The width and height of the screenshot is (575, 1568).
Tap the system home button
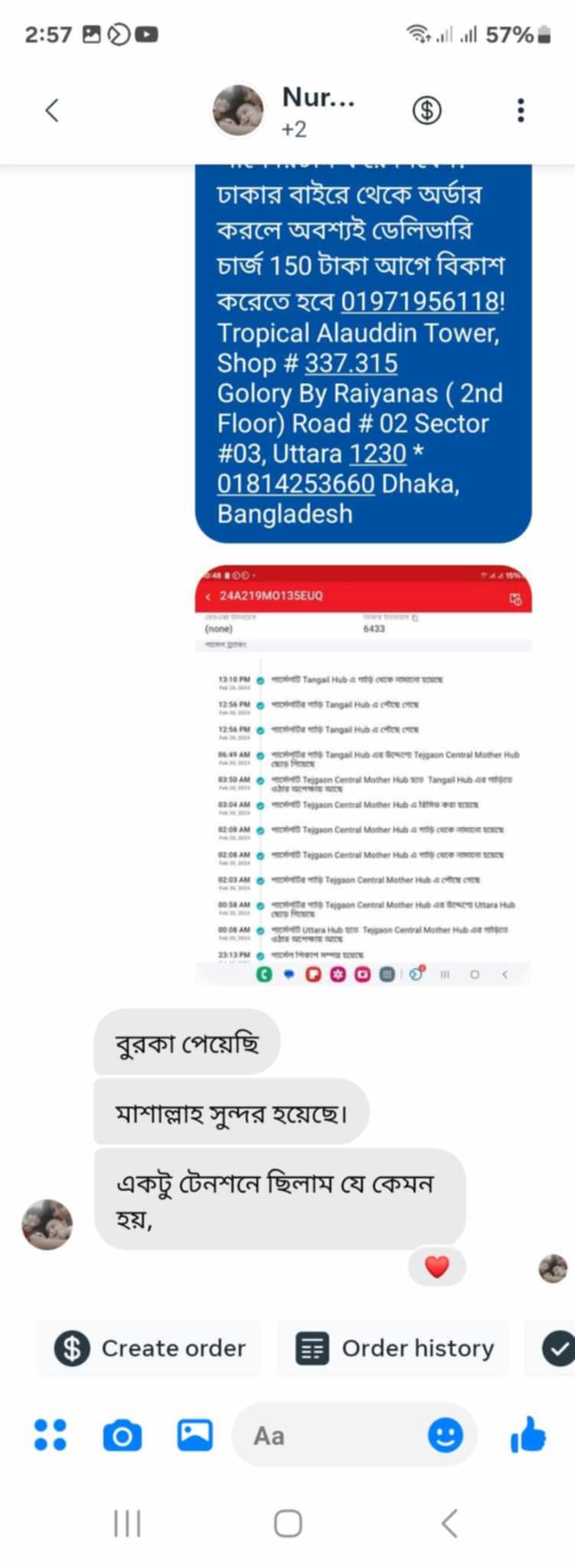coord(288,1523)
